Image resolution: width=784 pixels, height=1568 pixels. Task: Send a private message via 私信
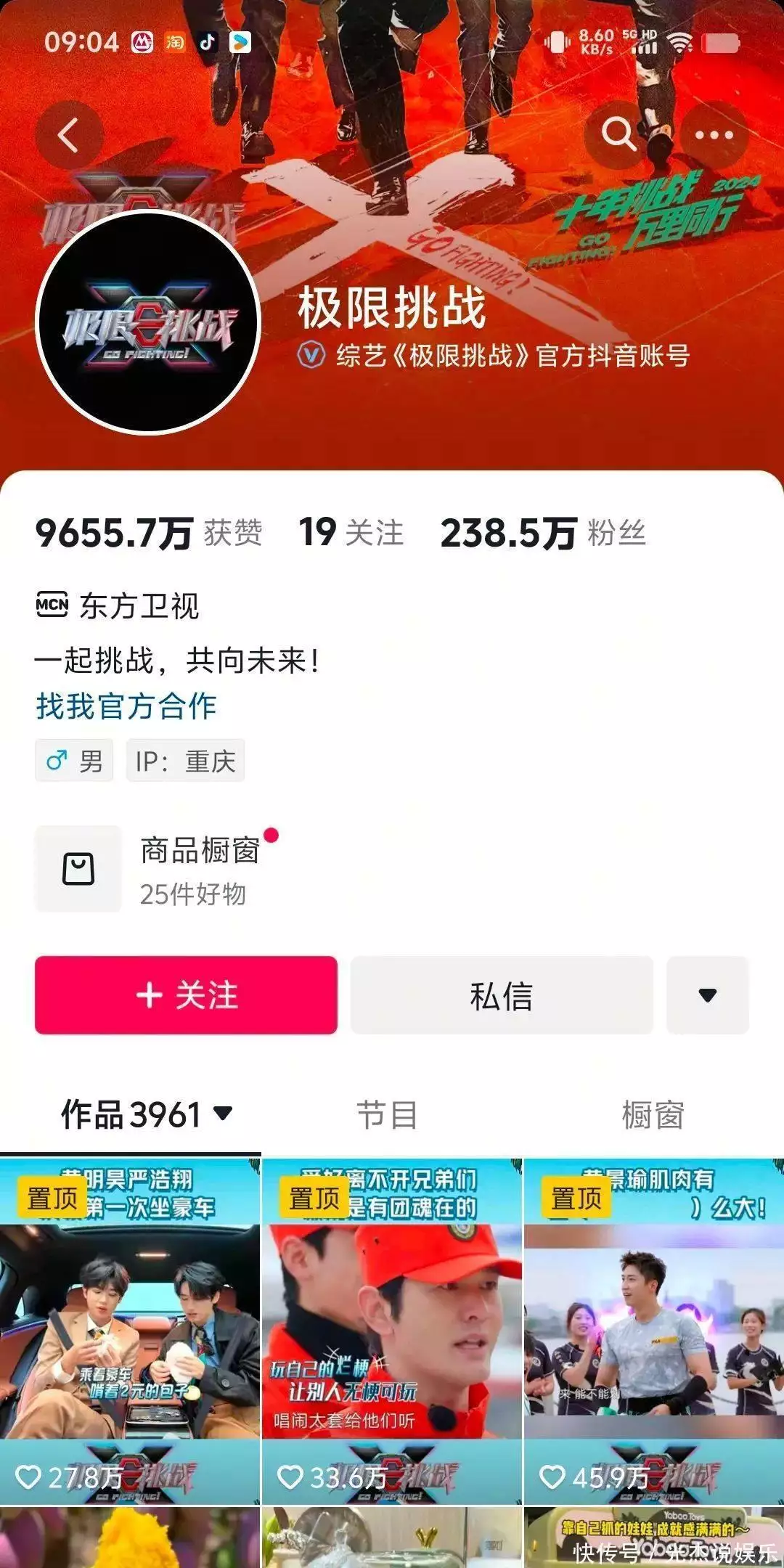coord(502,995)
